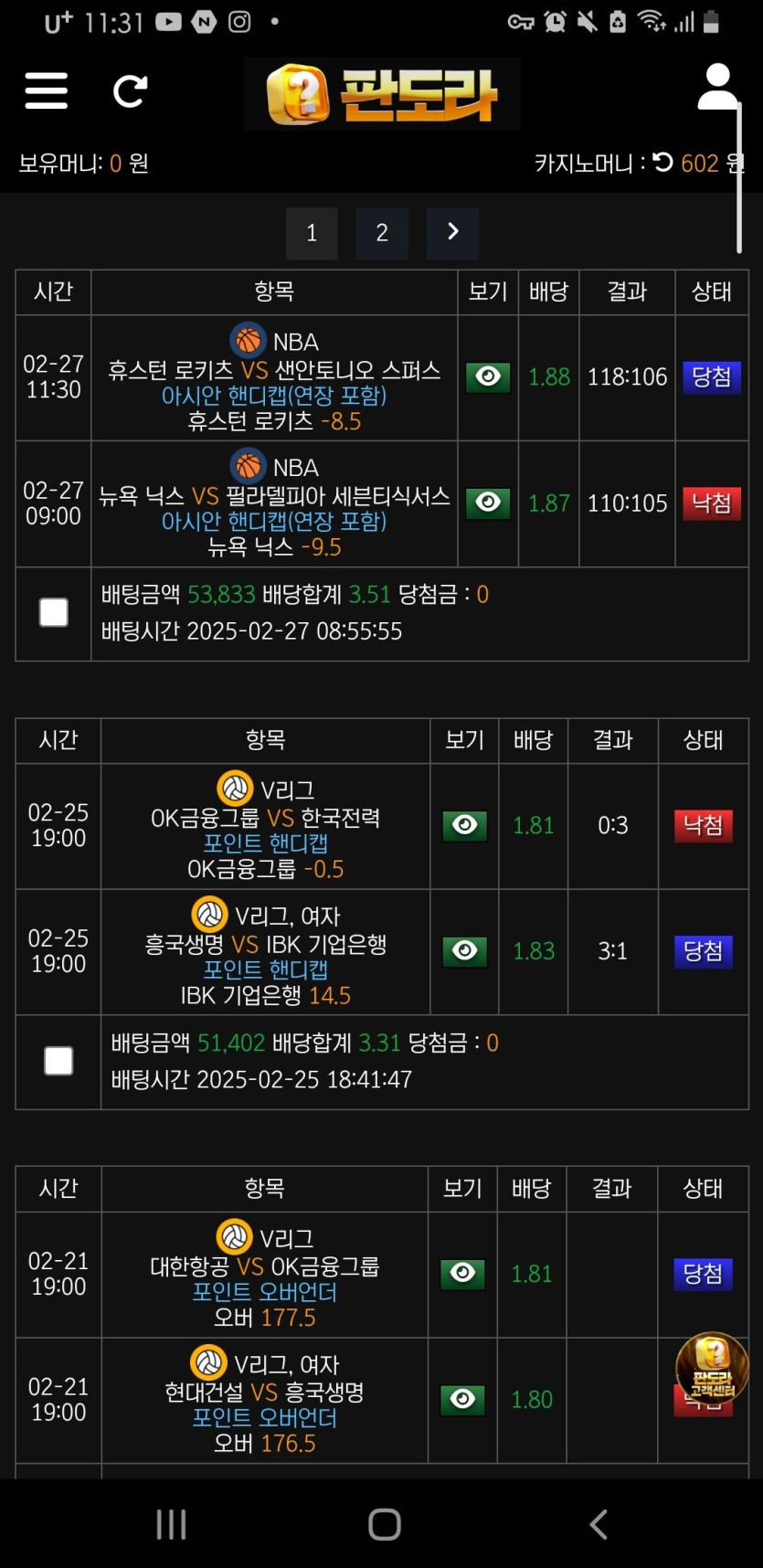The image size is (763, 1568).
Task: View details for OK금융그룹 vs 한국전력 bet
Action: click(x=464, y=825)
